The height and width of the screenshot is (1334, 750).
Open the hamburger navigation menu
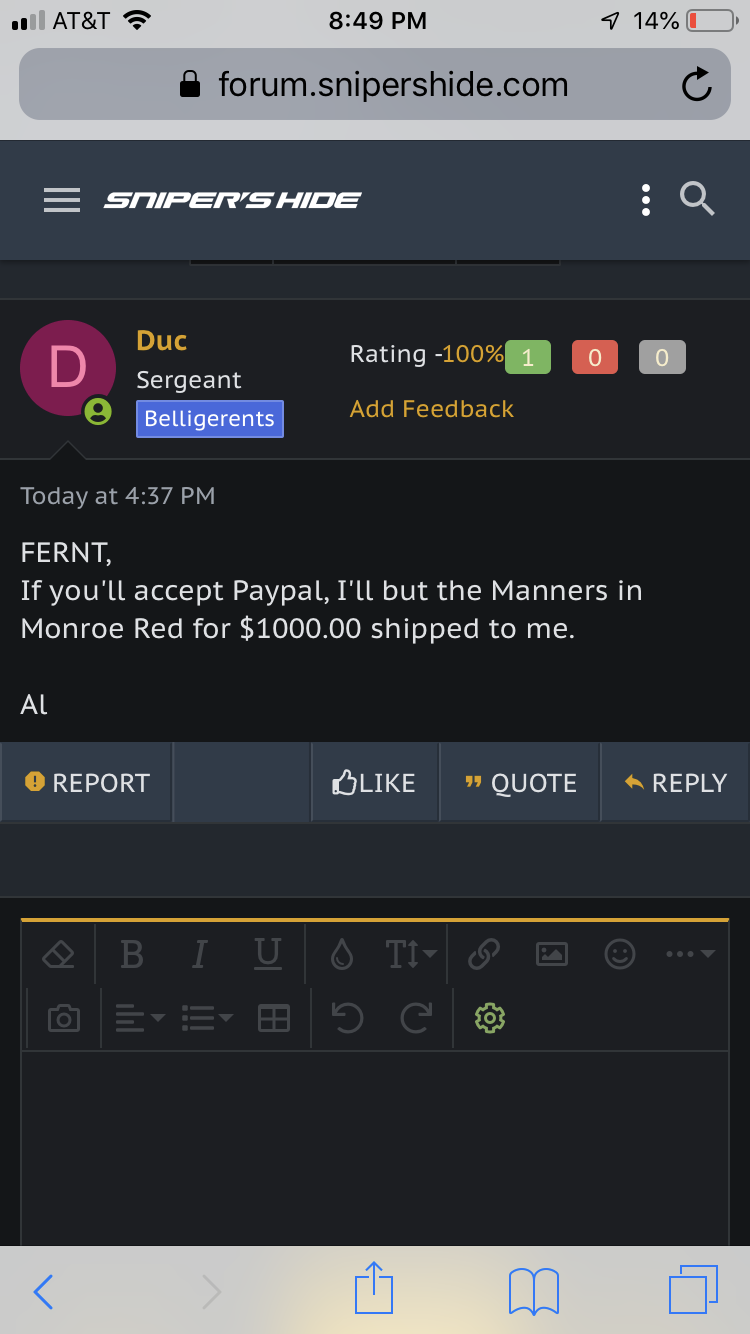pyautogui.click(x=62, y=200)
